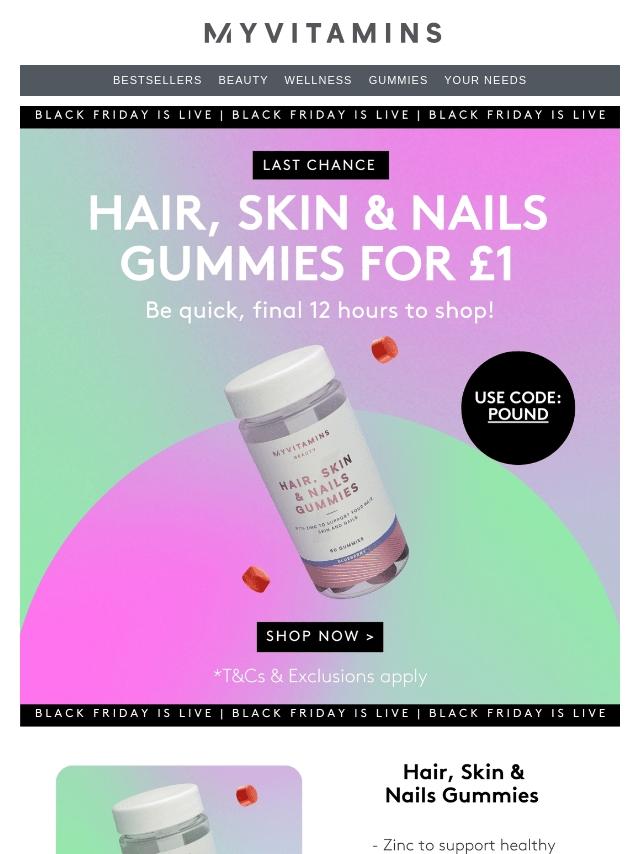Go to the Beauty section
This screenshot has width=640, height=854.
(243, 80)
